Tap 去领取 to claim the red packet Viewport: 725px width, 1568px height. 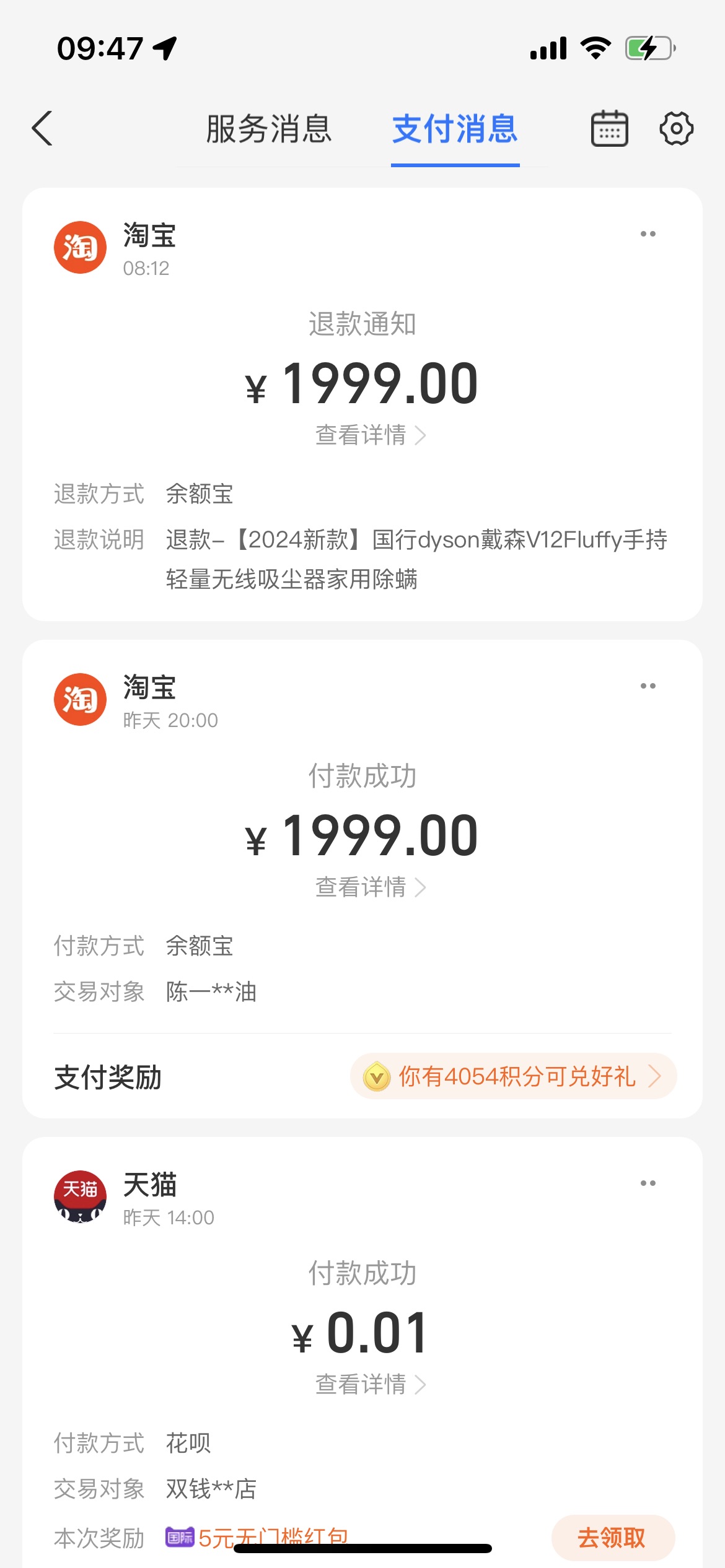coord(612,1538)
